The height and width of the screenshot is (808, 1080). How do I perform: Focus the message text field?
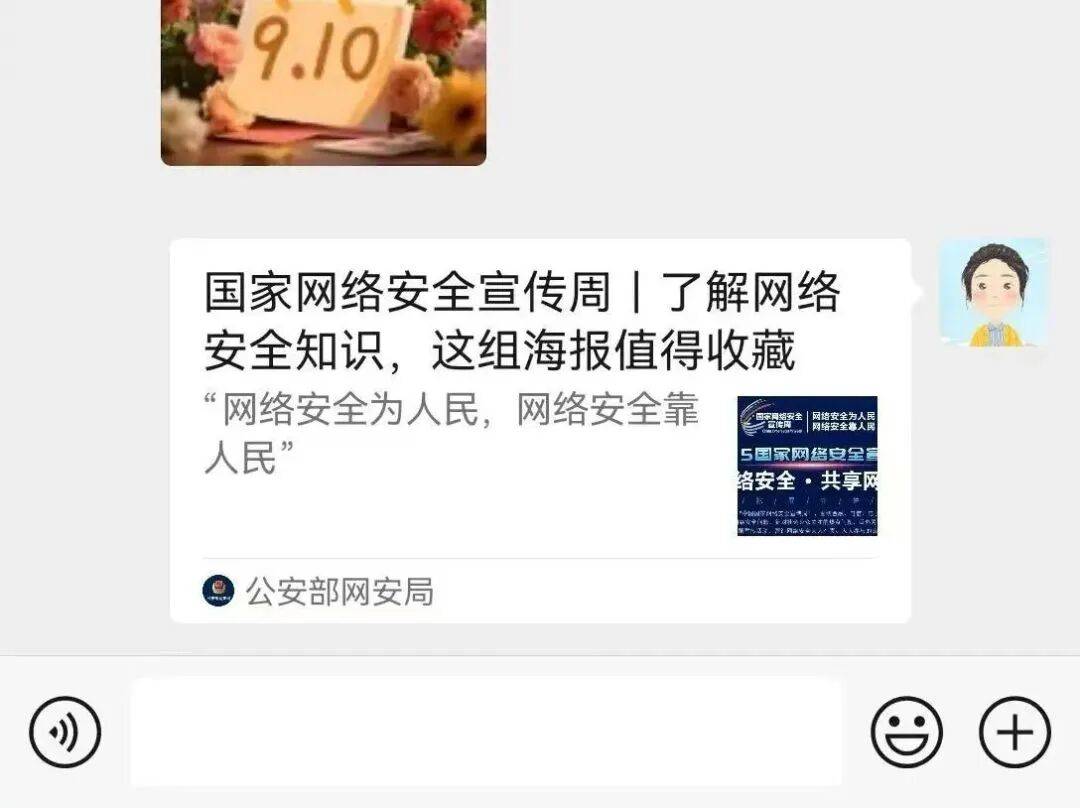click(486, 732)
